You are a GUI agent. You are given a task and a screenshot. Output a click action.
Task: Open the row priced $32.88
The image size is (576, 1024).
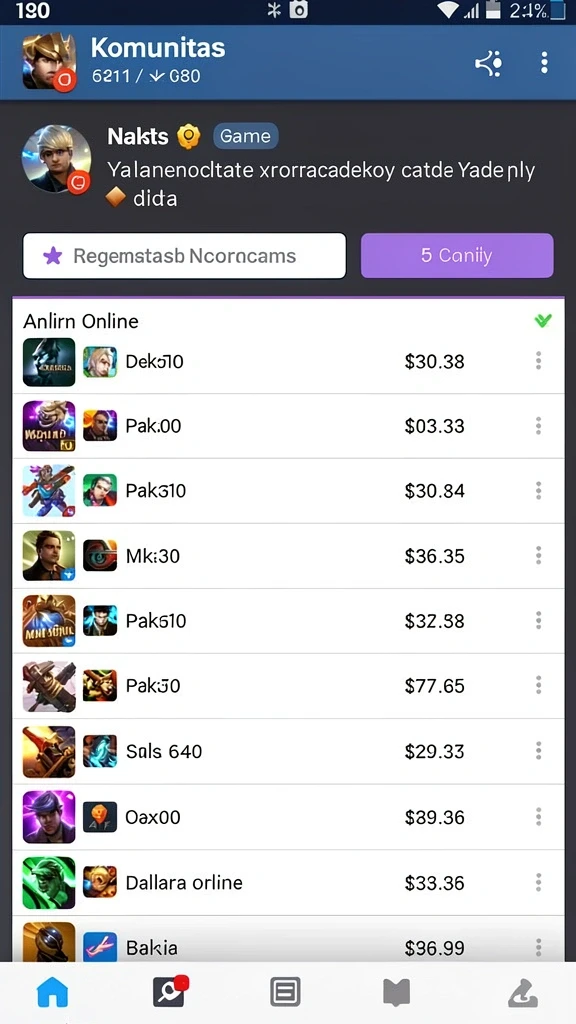(288, 620)
